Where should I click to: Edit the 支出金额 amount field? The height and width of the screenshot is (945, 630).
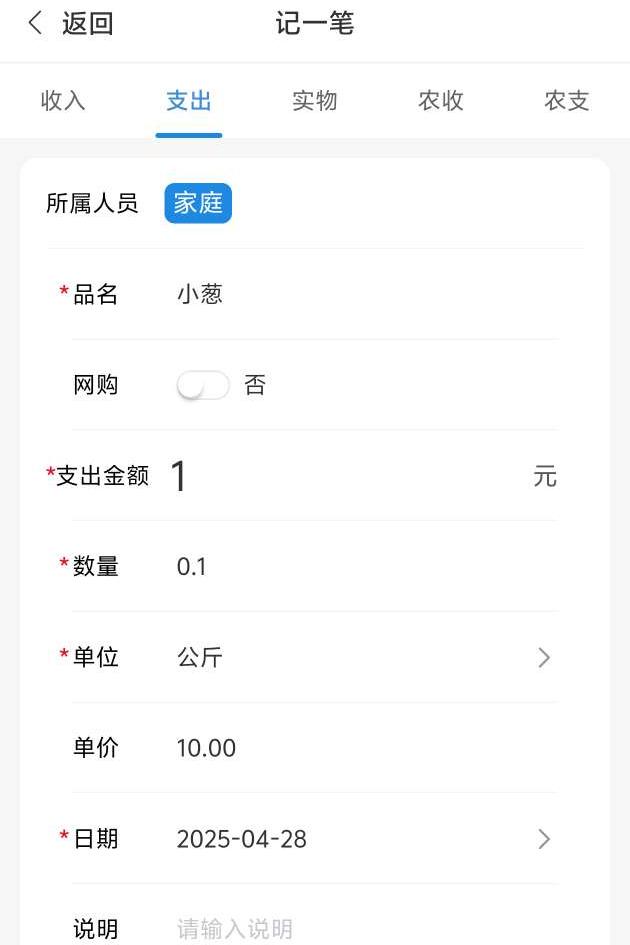(x=340, y=476)
